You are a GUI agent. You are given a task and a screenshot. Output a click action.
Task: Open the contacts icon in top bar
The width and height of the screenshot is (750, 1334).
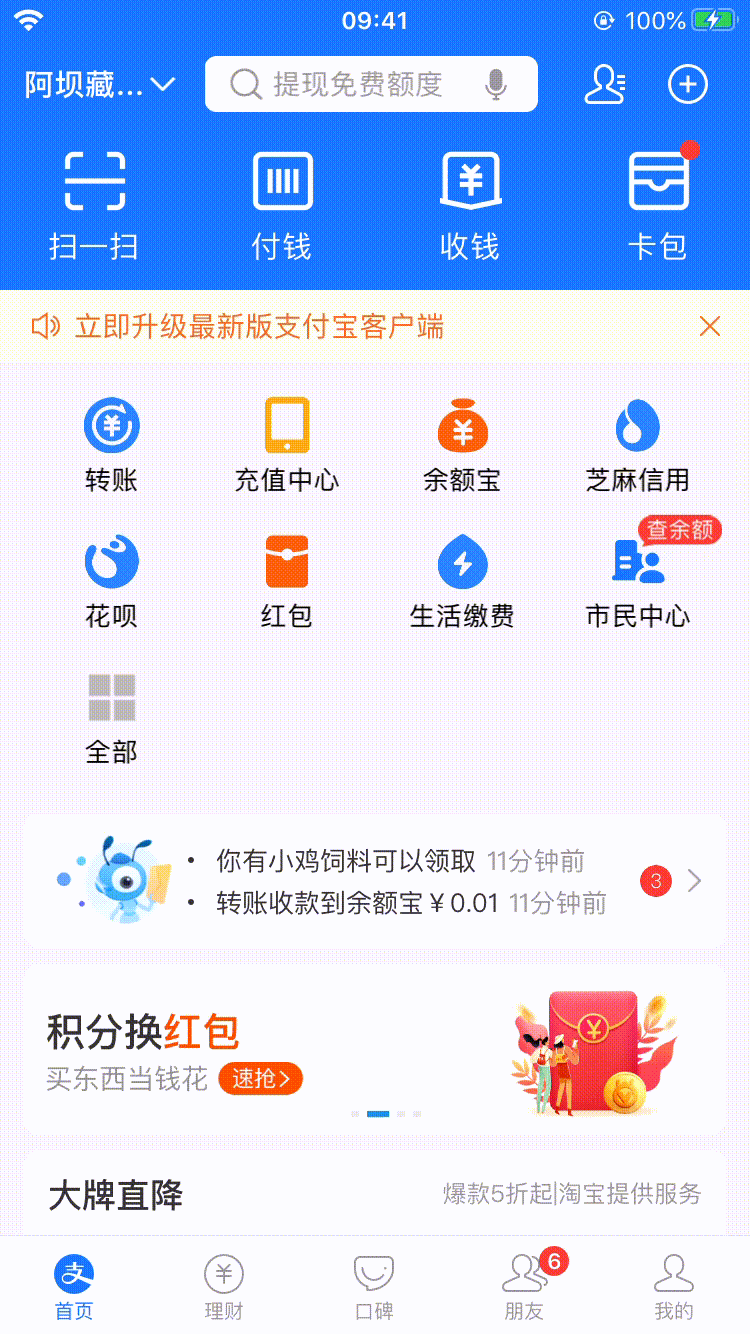click(x=605, y=85)
